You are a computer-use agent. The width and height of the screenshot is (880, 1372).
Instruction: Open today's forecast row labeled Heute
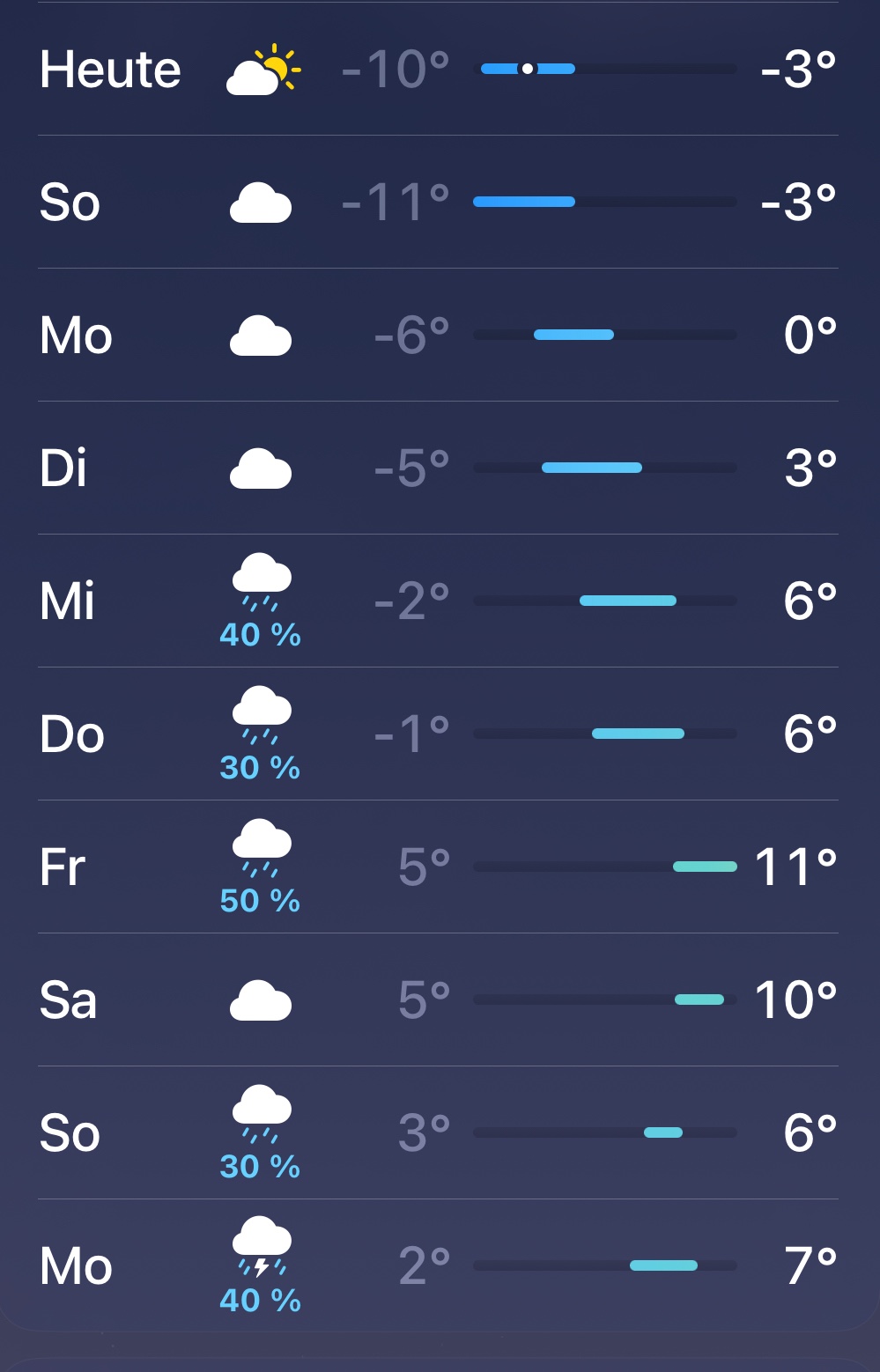pyautogui.click(x=438, y=69)
